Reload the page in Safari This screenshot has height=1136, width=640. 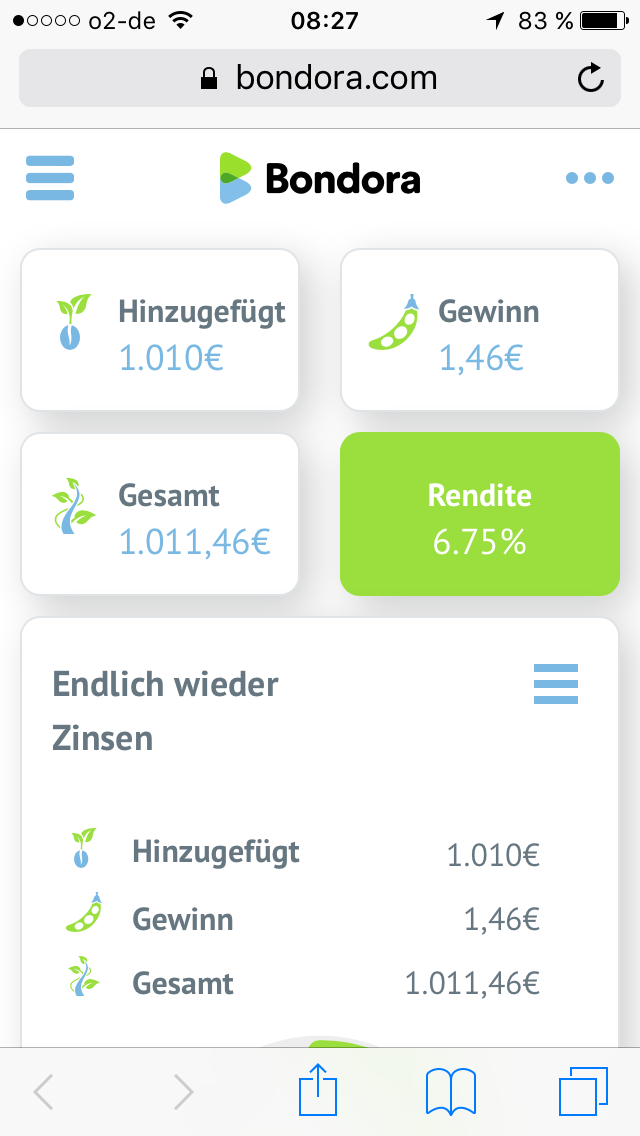point(591,78)
